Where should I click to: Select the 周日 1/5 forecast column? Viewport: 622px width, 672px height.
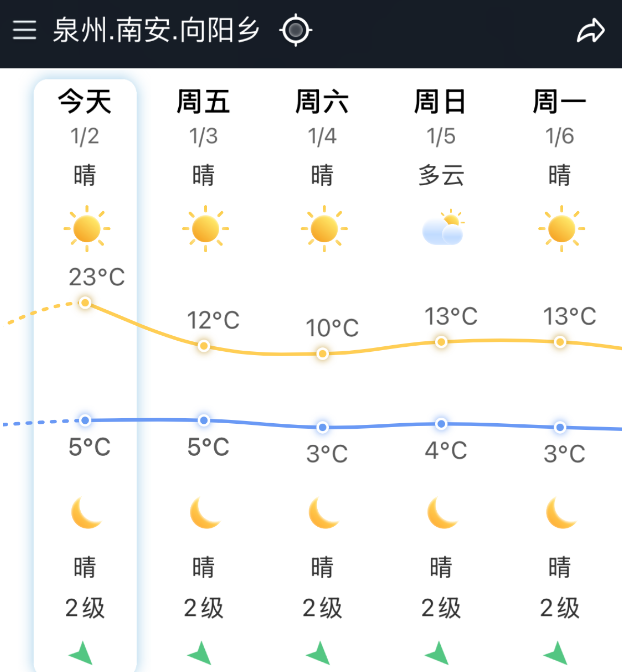(441, 370)
